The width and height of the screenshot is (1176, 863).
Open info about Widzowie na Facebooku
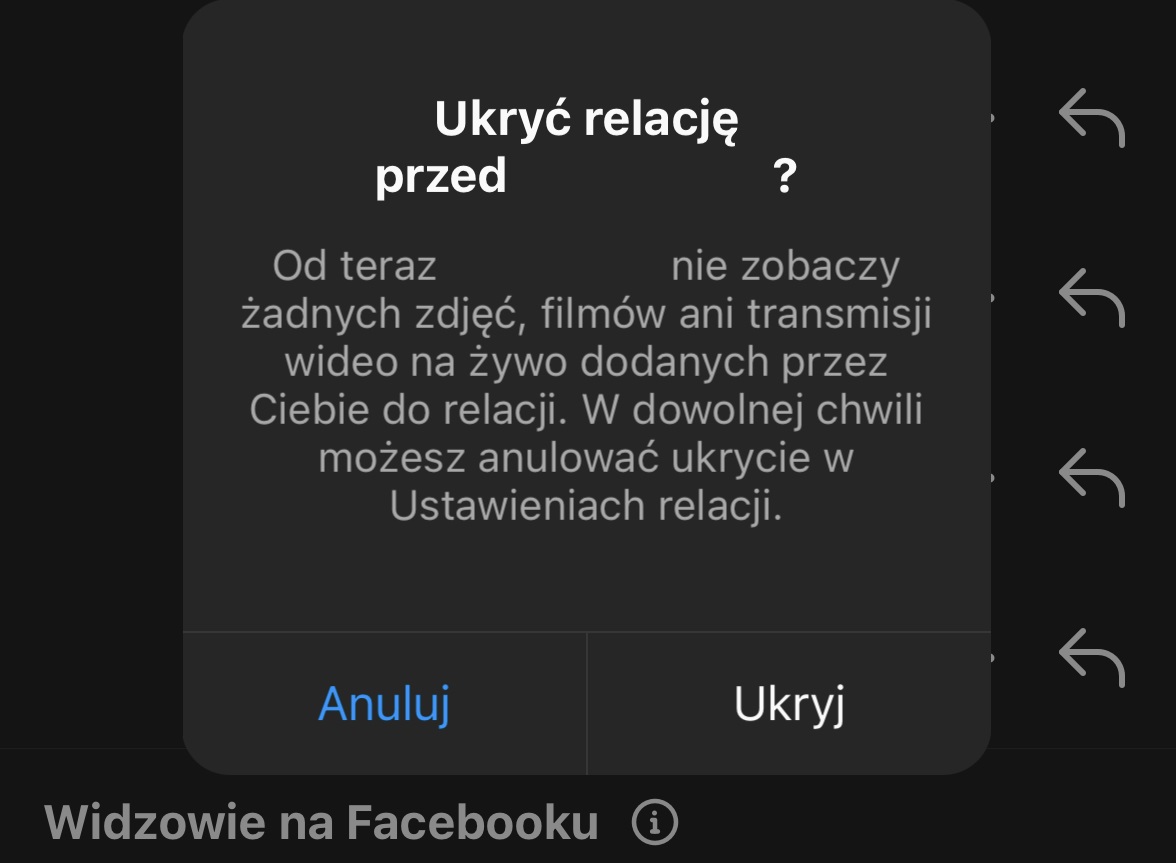(655, 823)
